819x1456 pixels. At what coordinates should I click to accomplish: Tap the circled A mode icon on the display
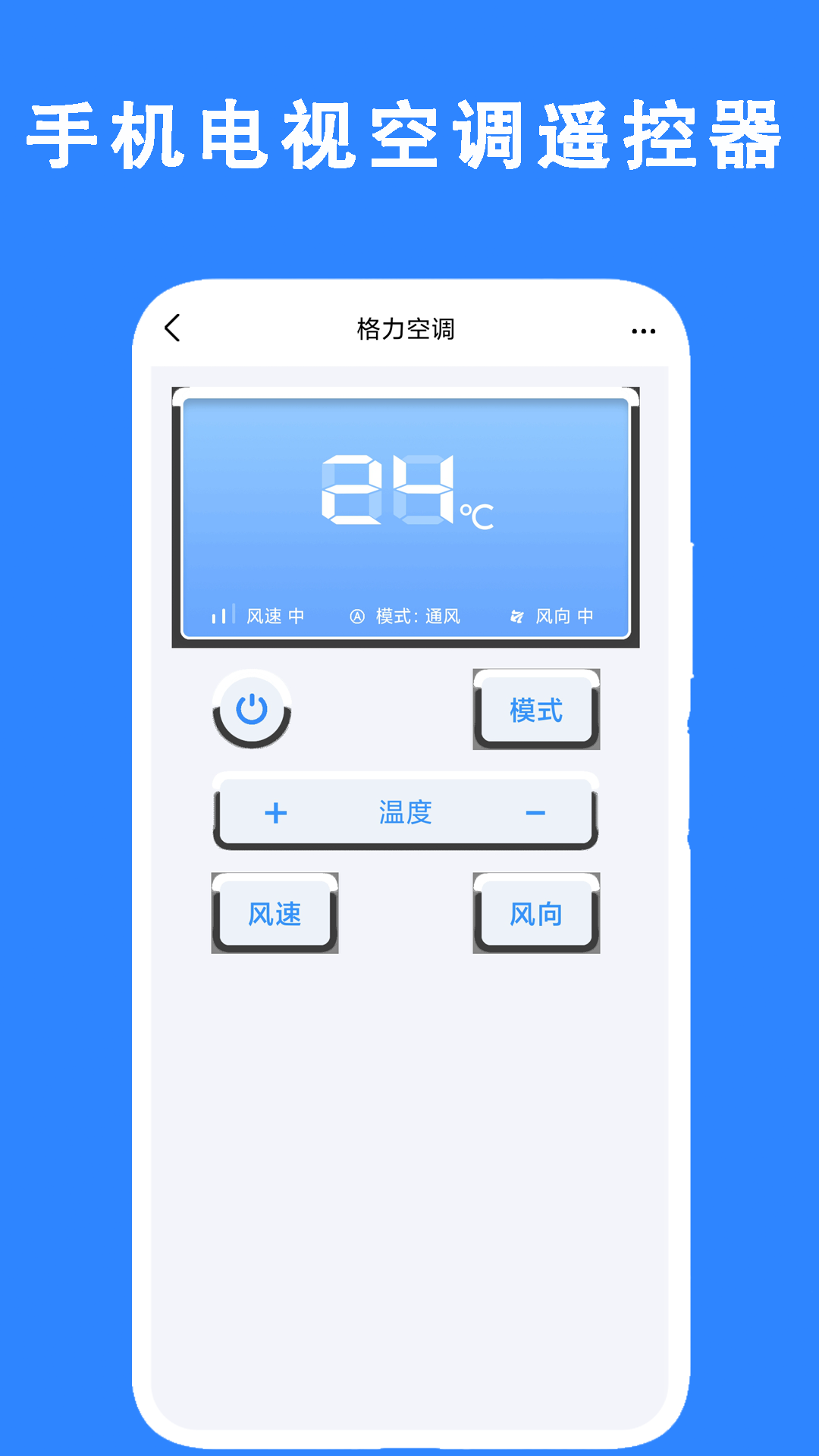click(355, 616)
